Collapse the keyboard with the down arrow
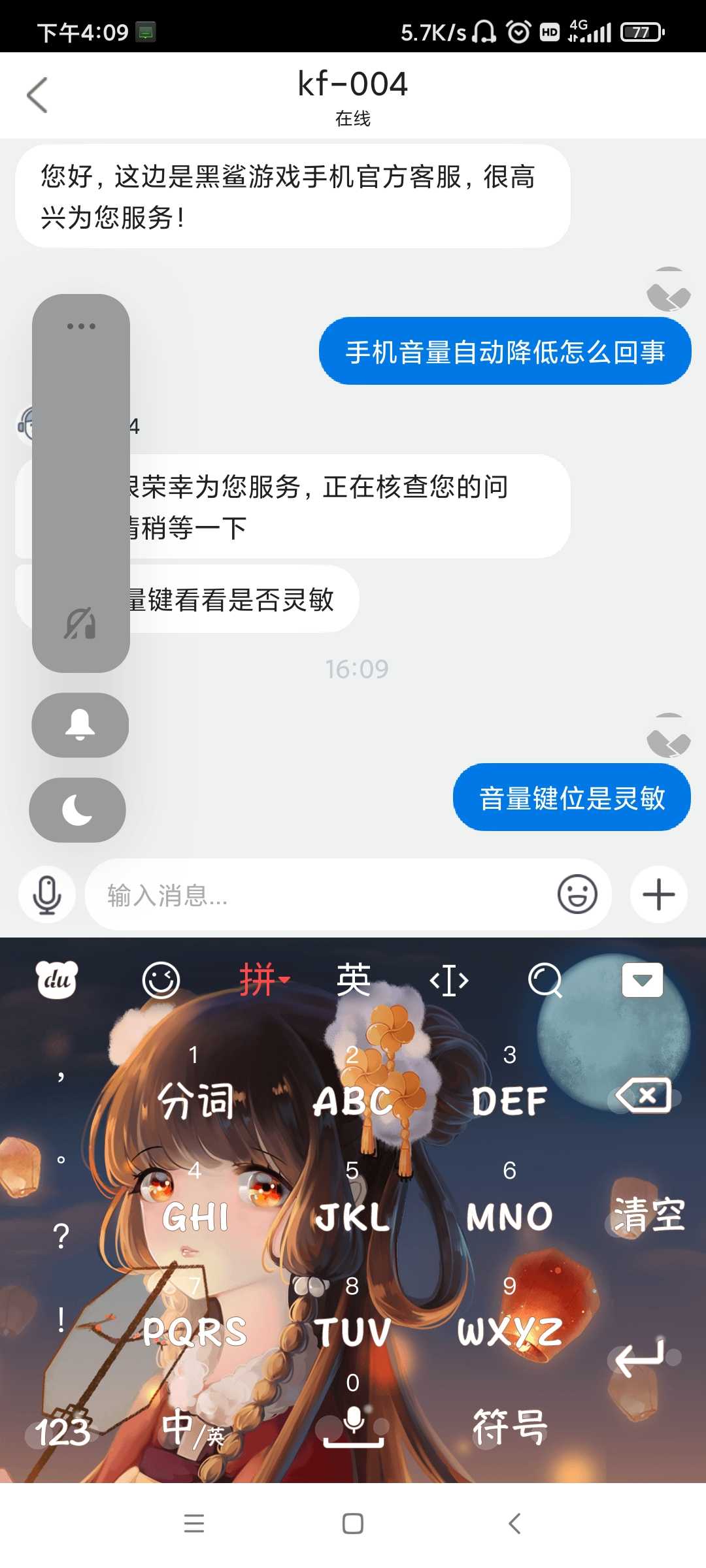The image size is (706, 1568). tap(642, 980)
